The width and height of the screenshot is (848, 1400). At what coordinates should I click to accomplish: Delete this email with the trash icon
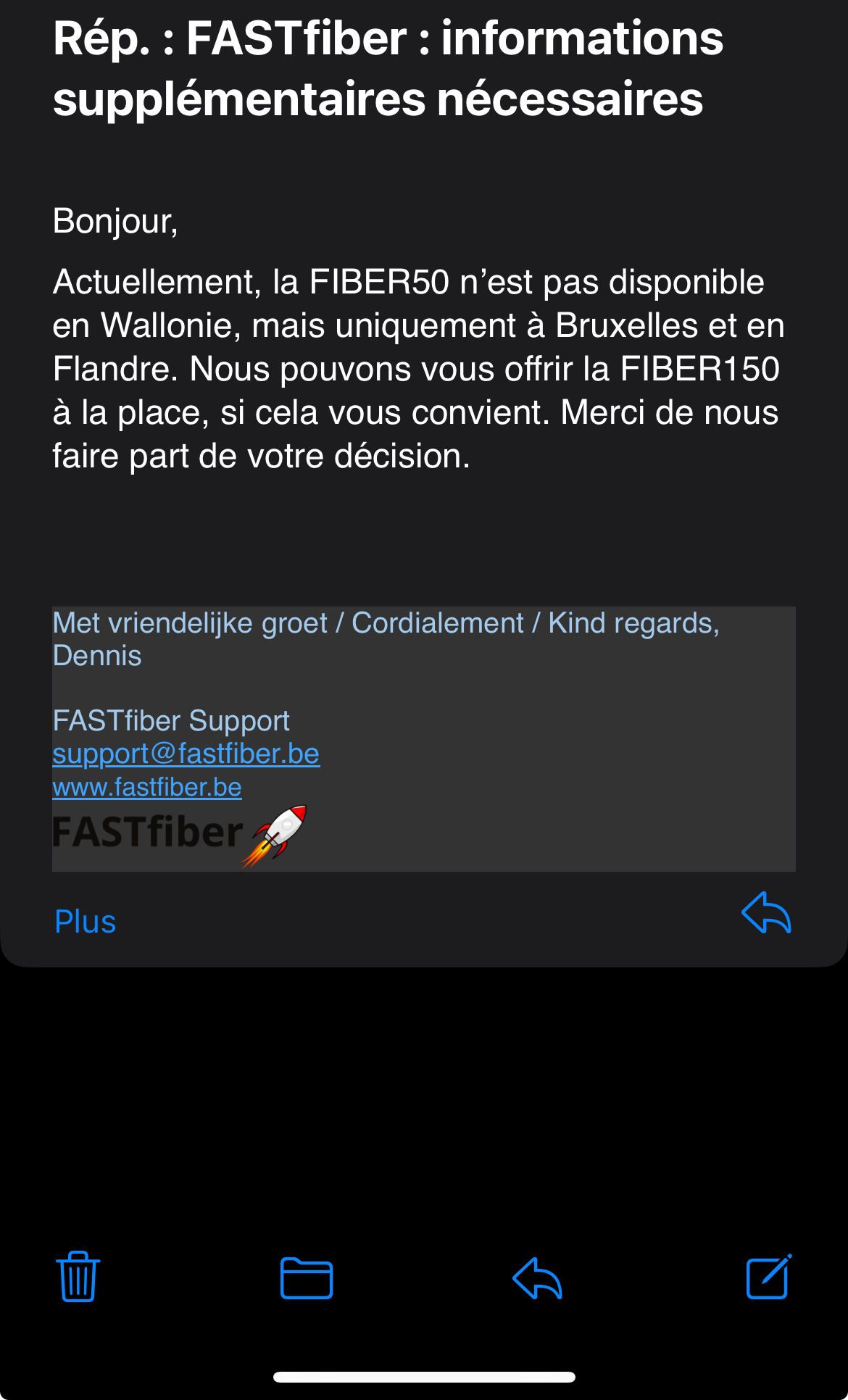coord(78,1277)
